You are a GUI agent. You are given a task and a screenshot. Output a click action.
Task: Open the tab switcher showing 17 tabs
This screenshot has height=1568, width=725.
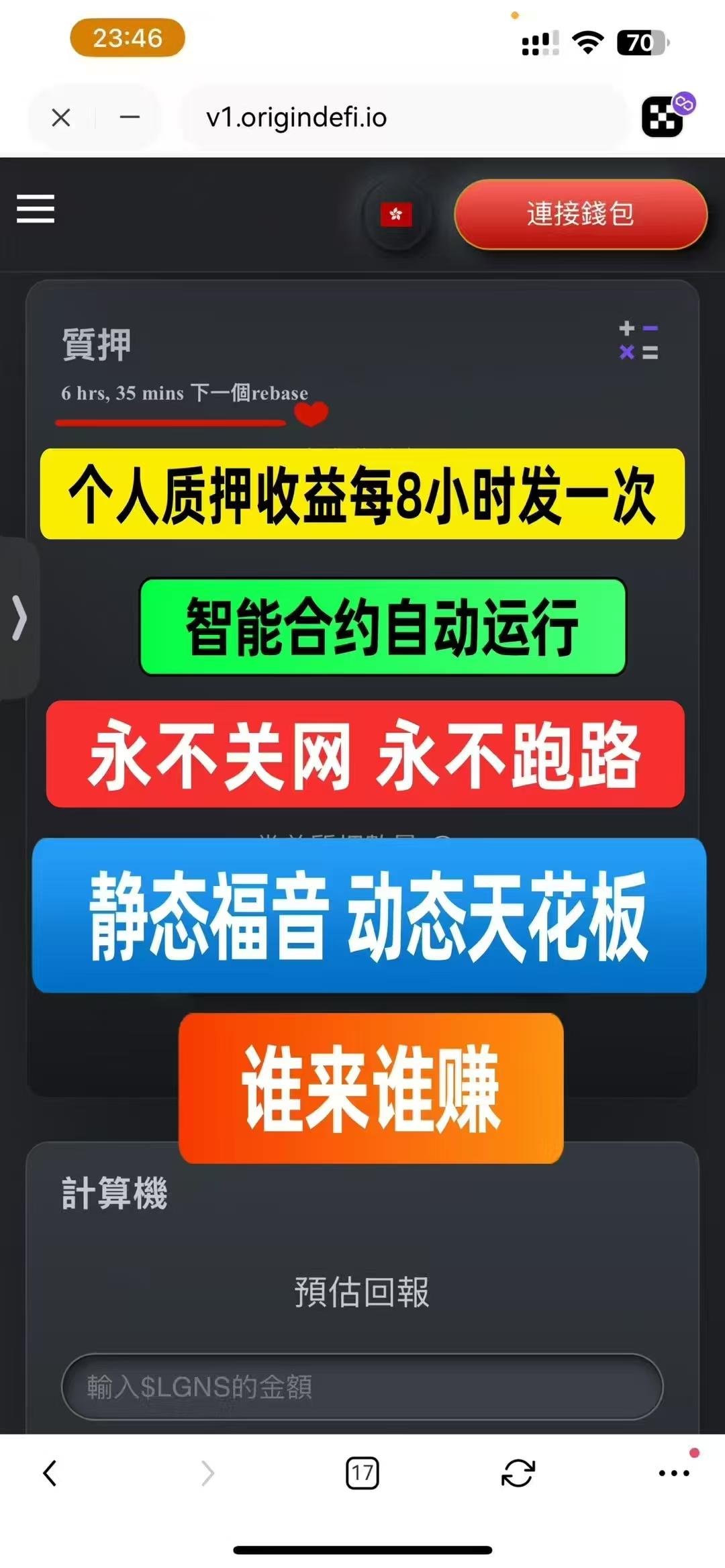(x=362, y=1473)
